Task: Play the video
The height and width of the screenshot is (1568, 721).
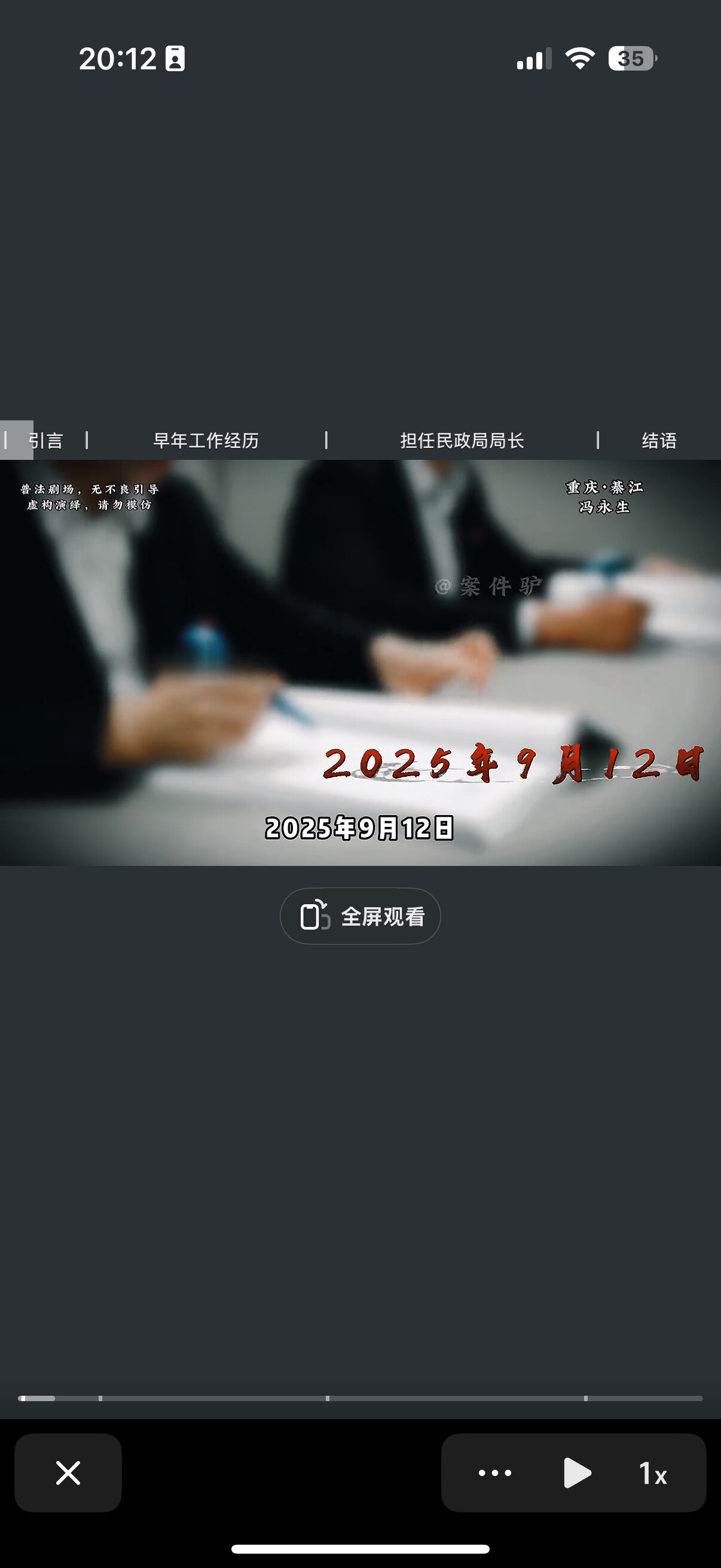Action: point(576,1473)
